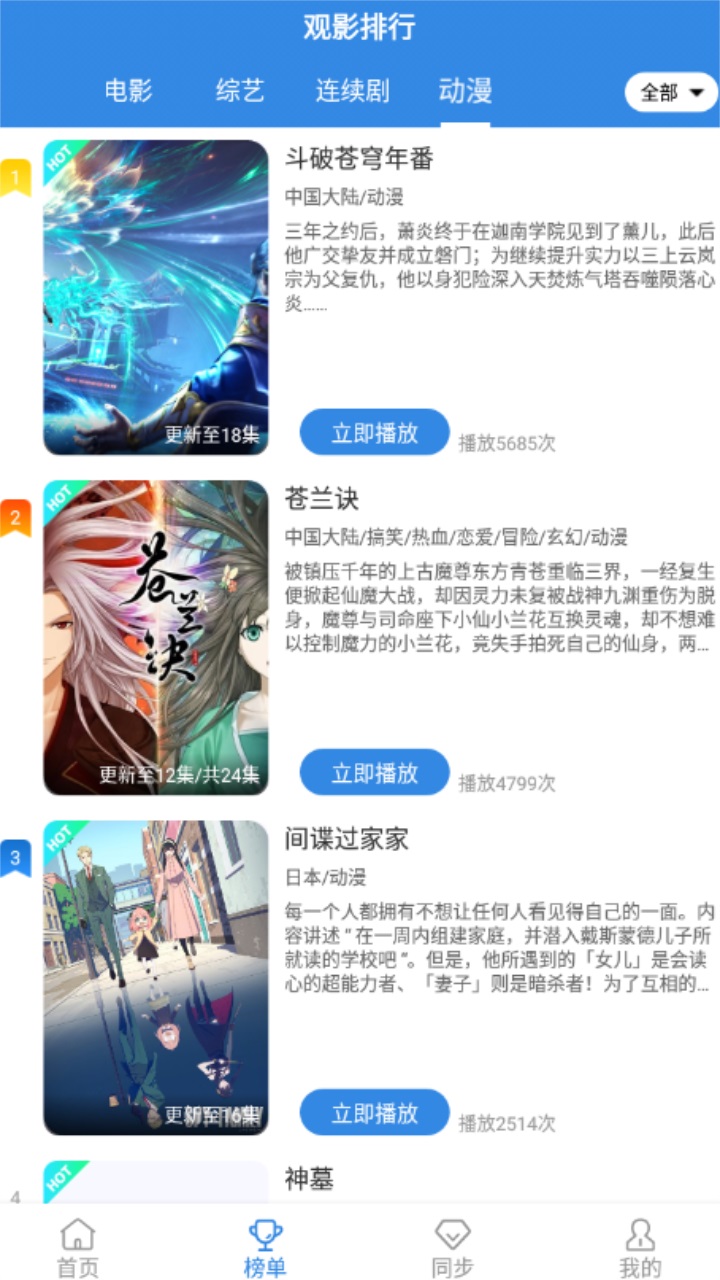The height and width of the screenshot is (1280, 720).
Task: Open the 斗破苍穹年番 poster
Action: click(156, 298)
